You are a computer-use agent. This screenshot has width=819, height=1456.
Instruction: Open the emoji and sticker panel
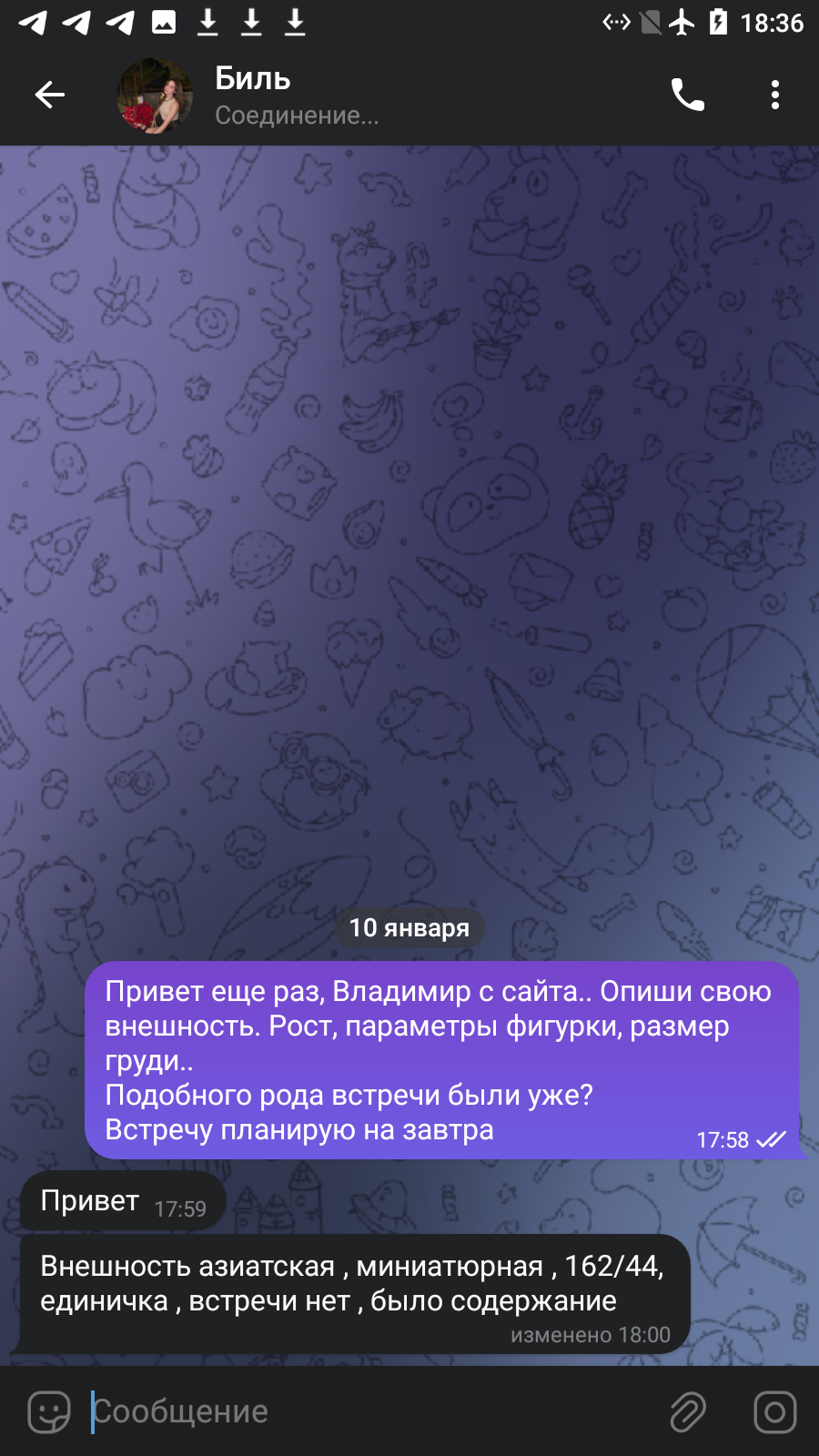pyautogui.click(x=49, y=1412)
